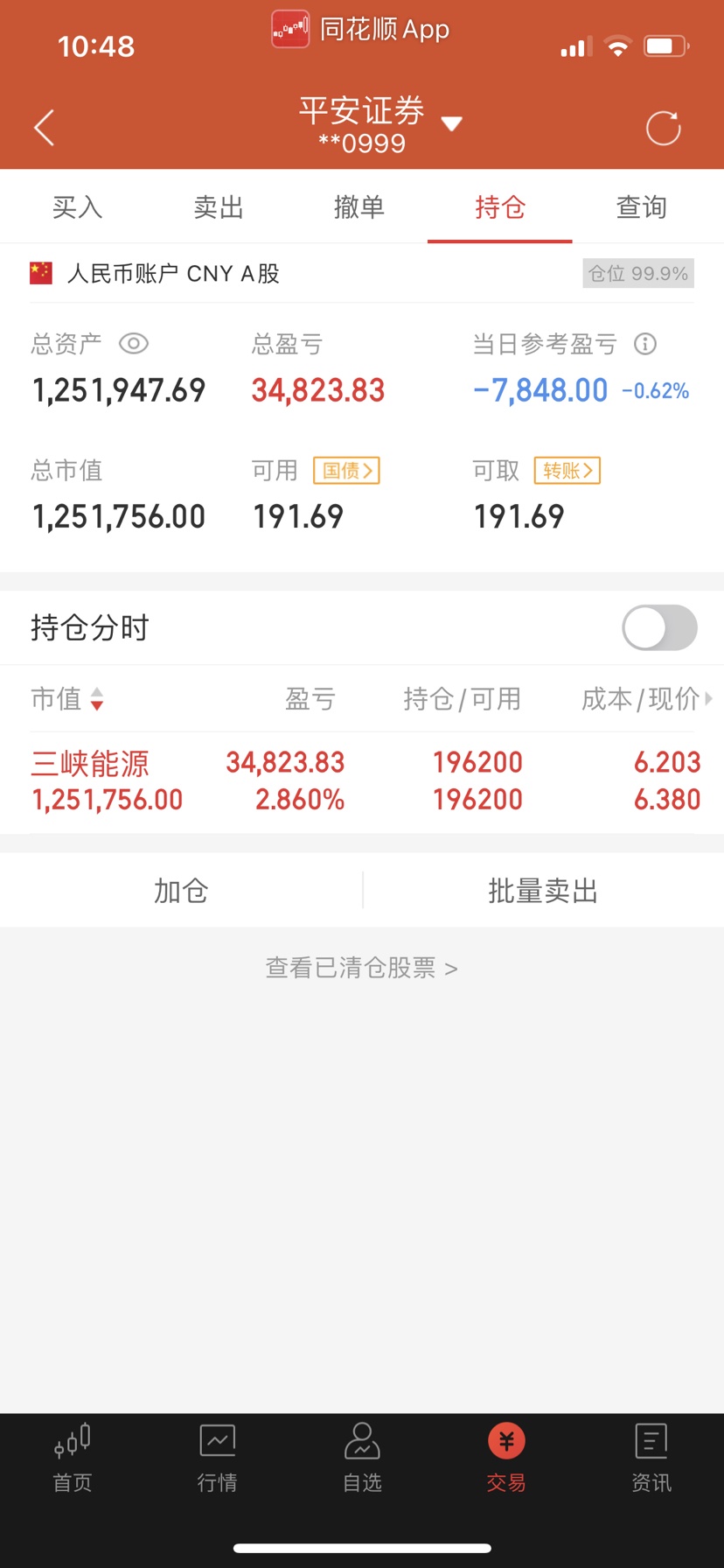This screenshot has height=1568, width=724.
Task: Open 查看已清仓股票 link
Action: 361,968
